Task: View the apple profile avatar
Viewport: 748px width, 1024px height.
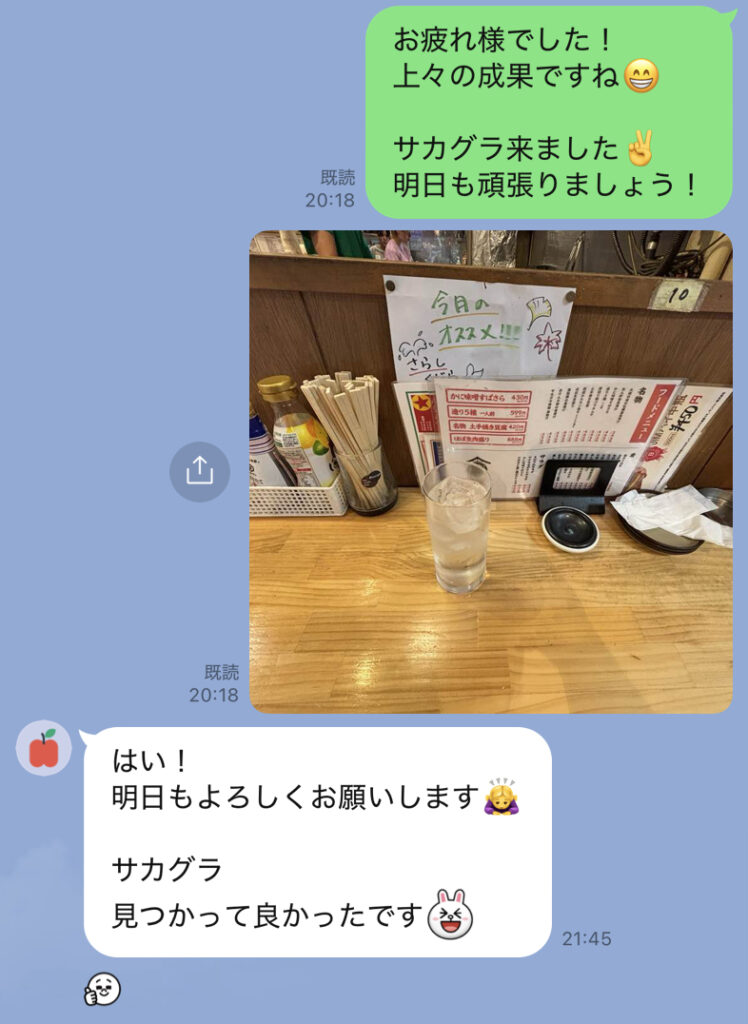Action: [x=44, y=749]
